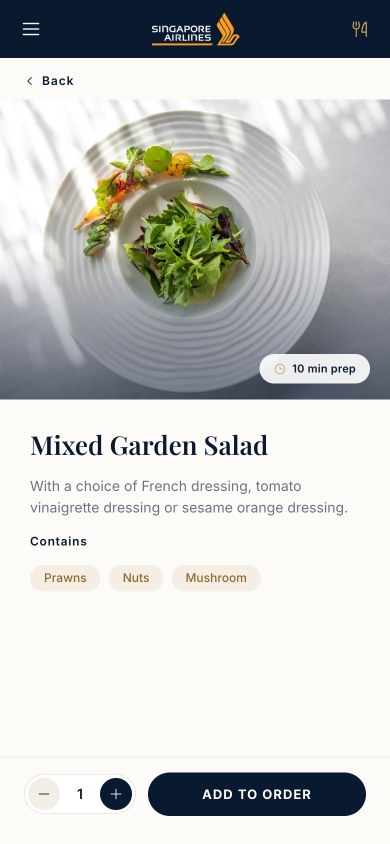Image resolution: width=390 pixels, height=844 pixels.
Task: Open the dining order icon
Action: click(x=360, y=29)
